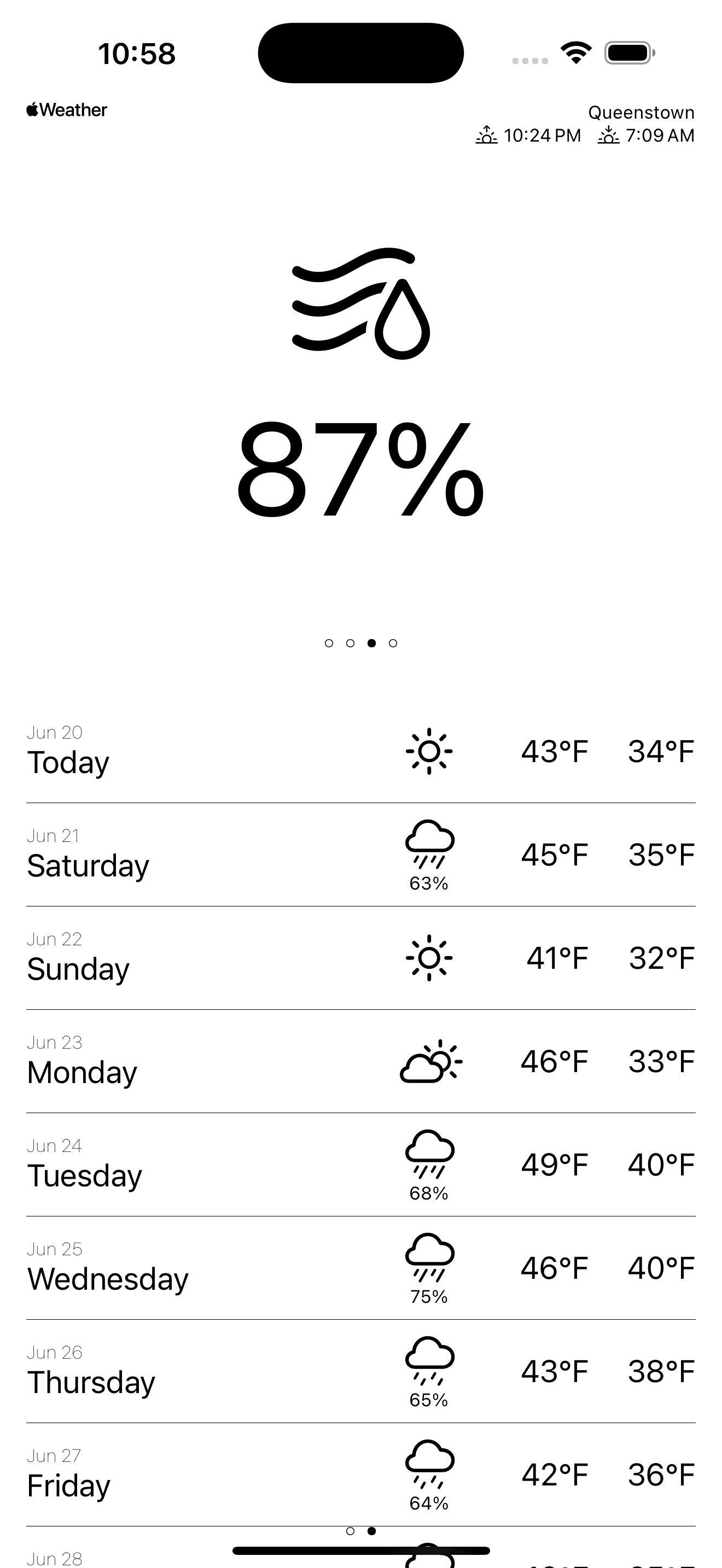Open the Apple Weather attribution link
Screen dimensions: 722x1568
click(67, 110)
